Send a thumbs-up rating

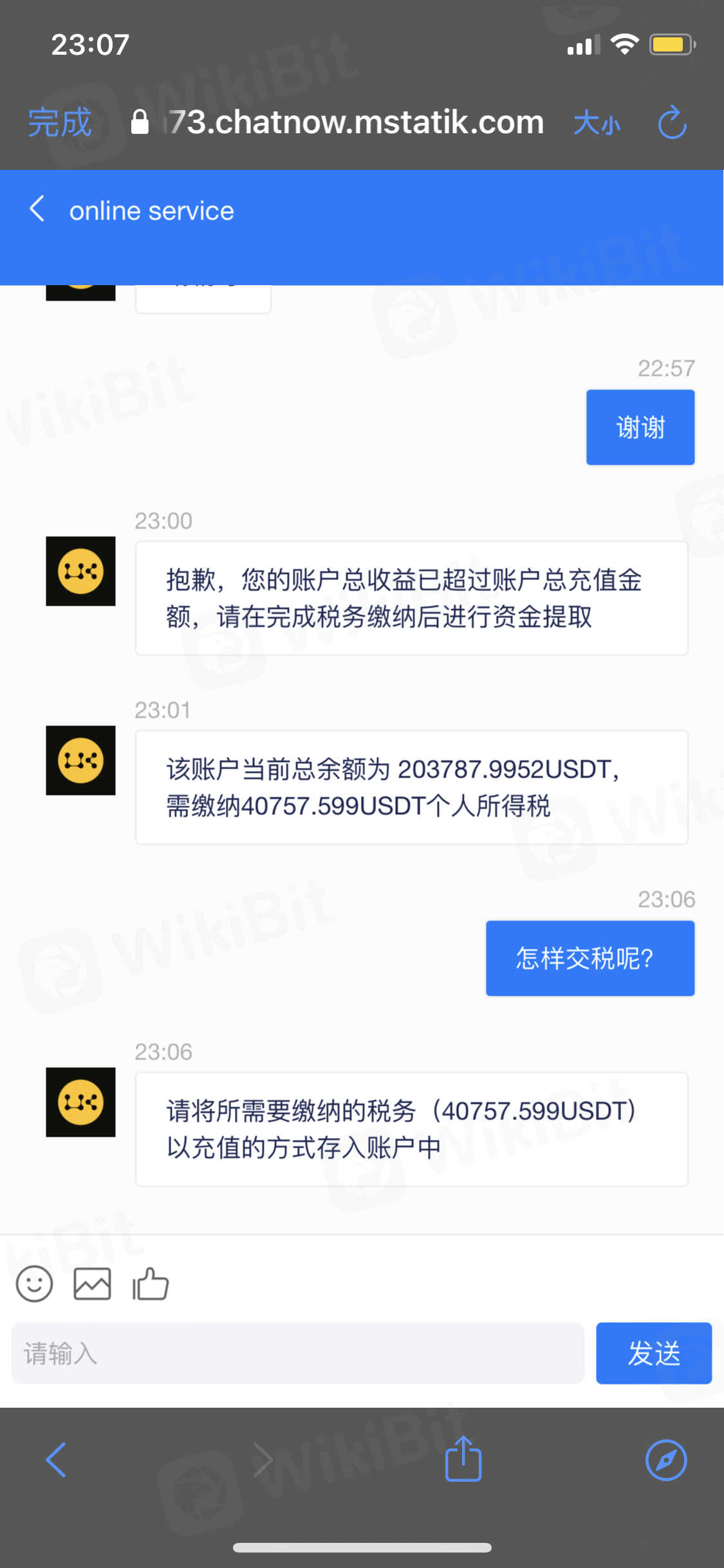151,1284
